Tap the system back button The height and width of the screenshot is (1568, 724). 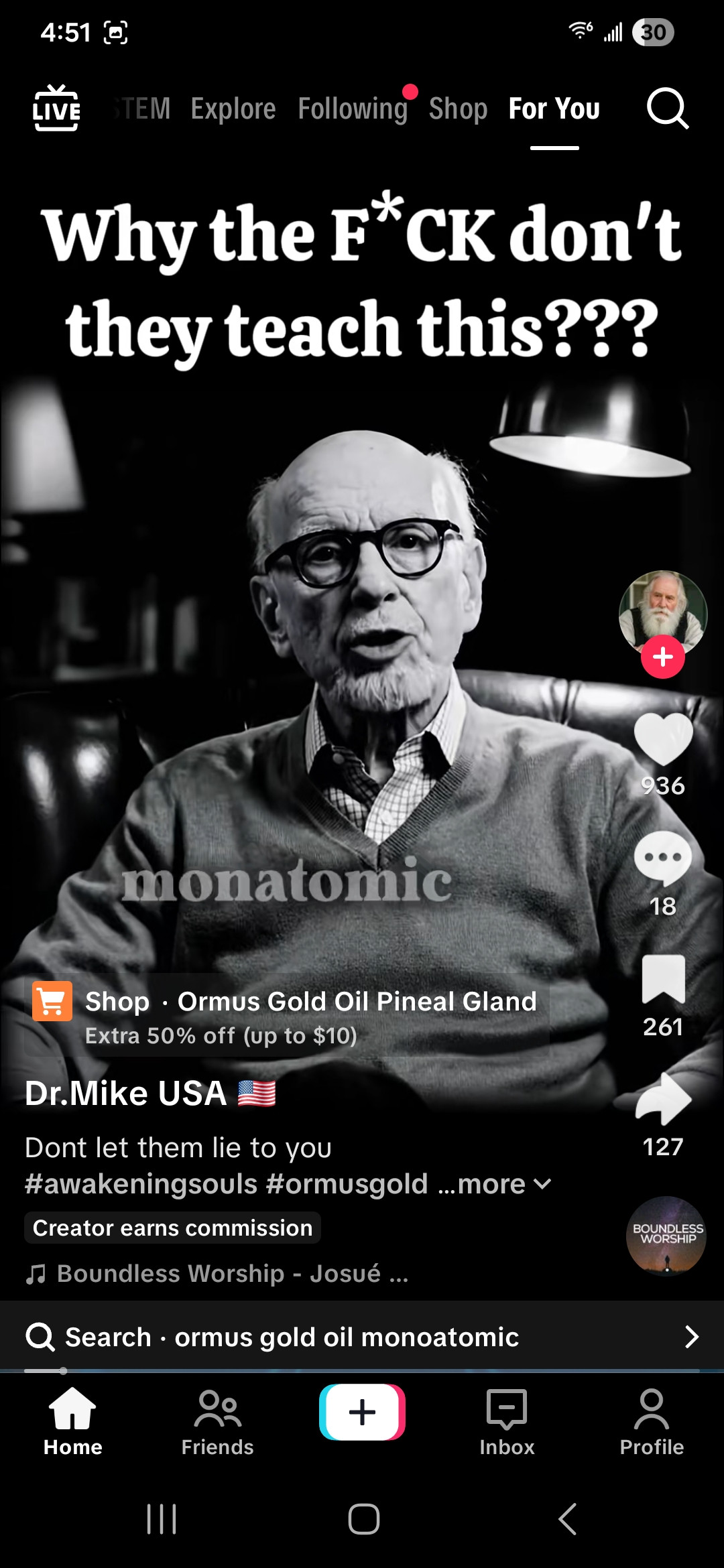coord(568,1519)
